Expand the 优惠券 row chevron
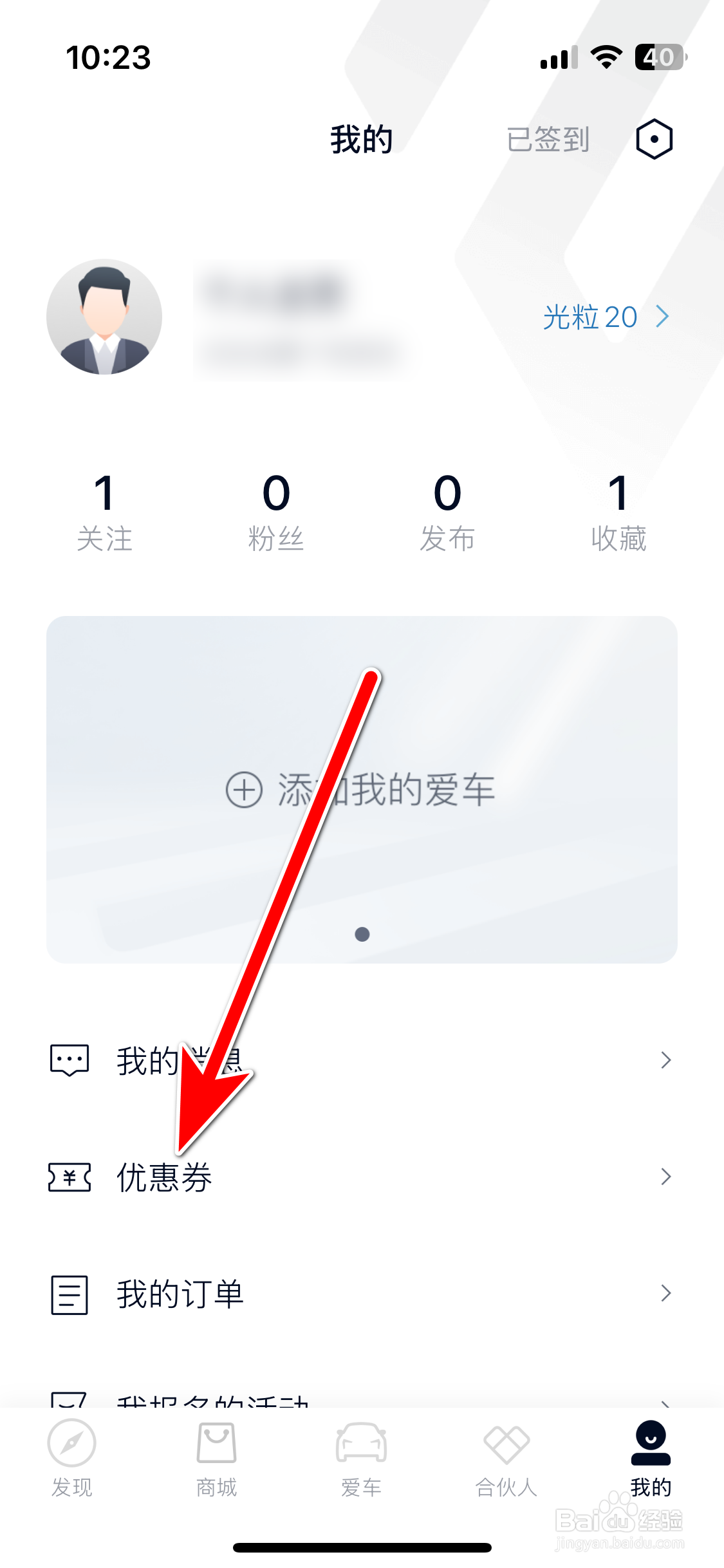The width and height of the screenshot is (724, 1568). 665,1177
